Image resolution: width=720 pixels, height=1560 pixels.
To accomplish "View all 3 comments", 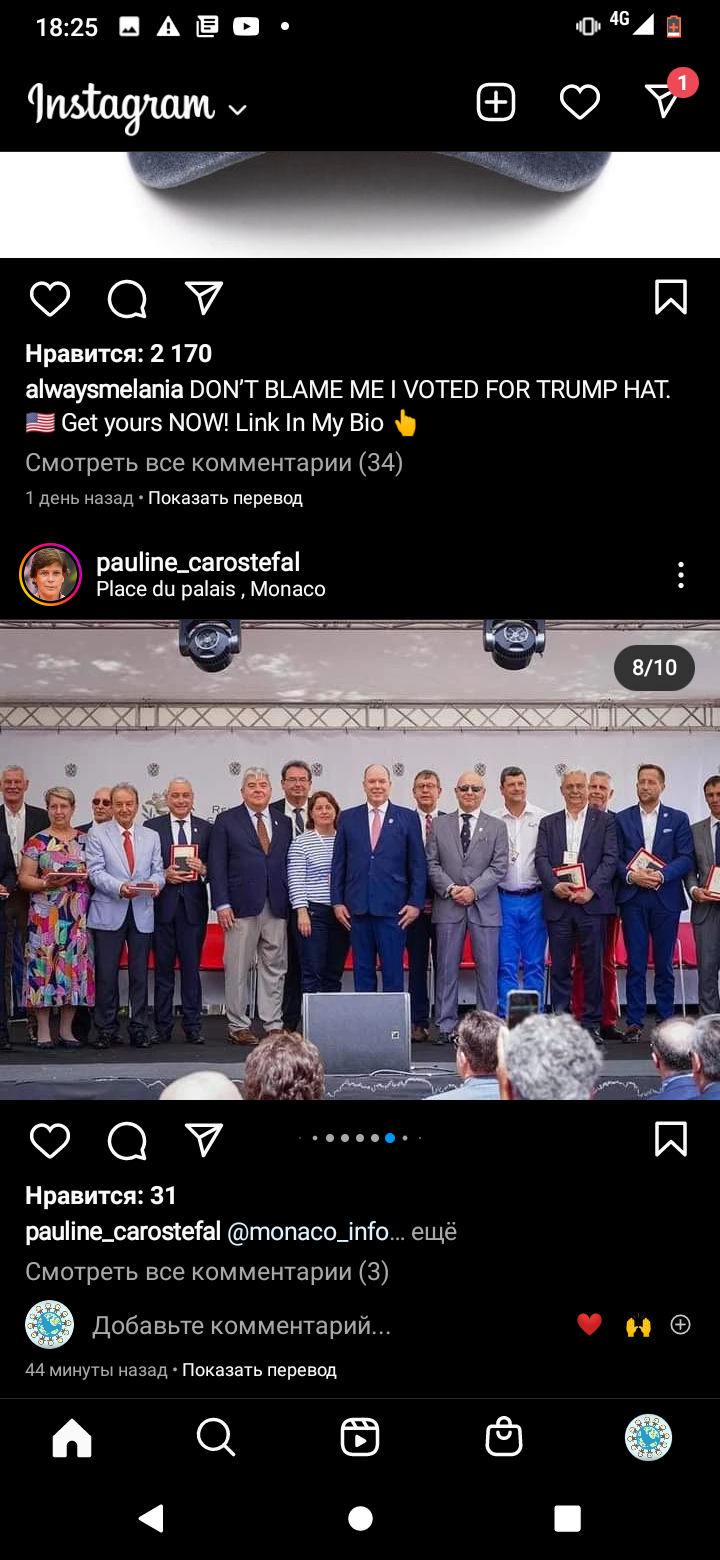I will click(206, 1272).
